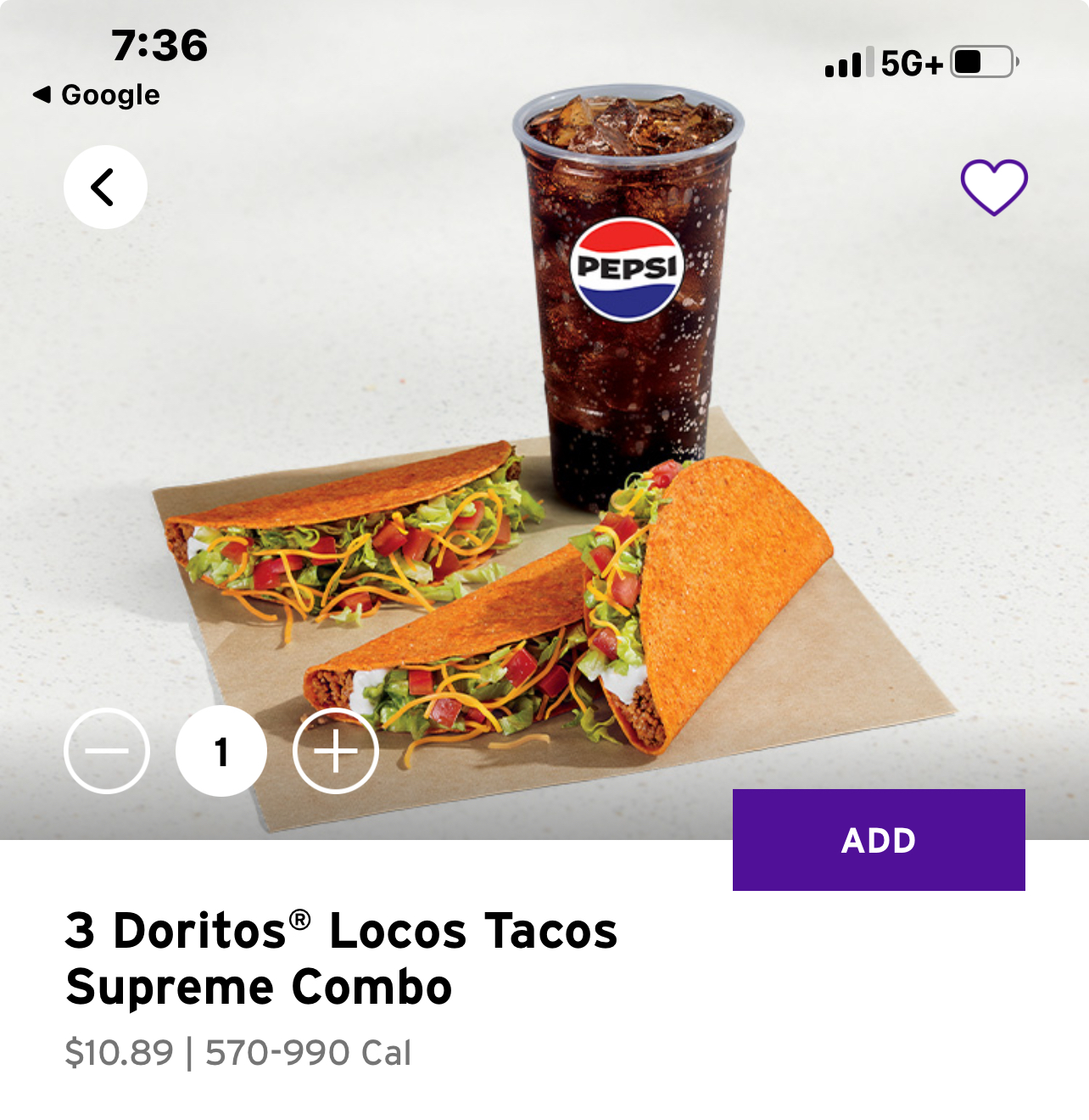Return to Google via the status bar link
1089x1120 pixels.
[x=97, y=94]
